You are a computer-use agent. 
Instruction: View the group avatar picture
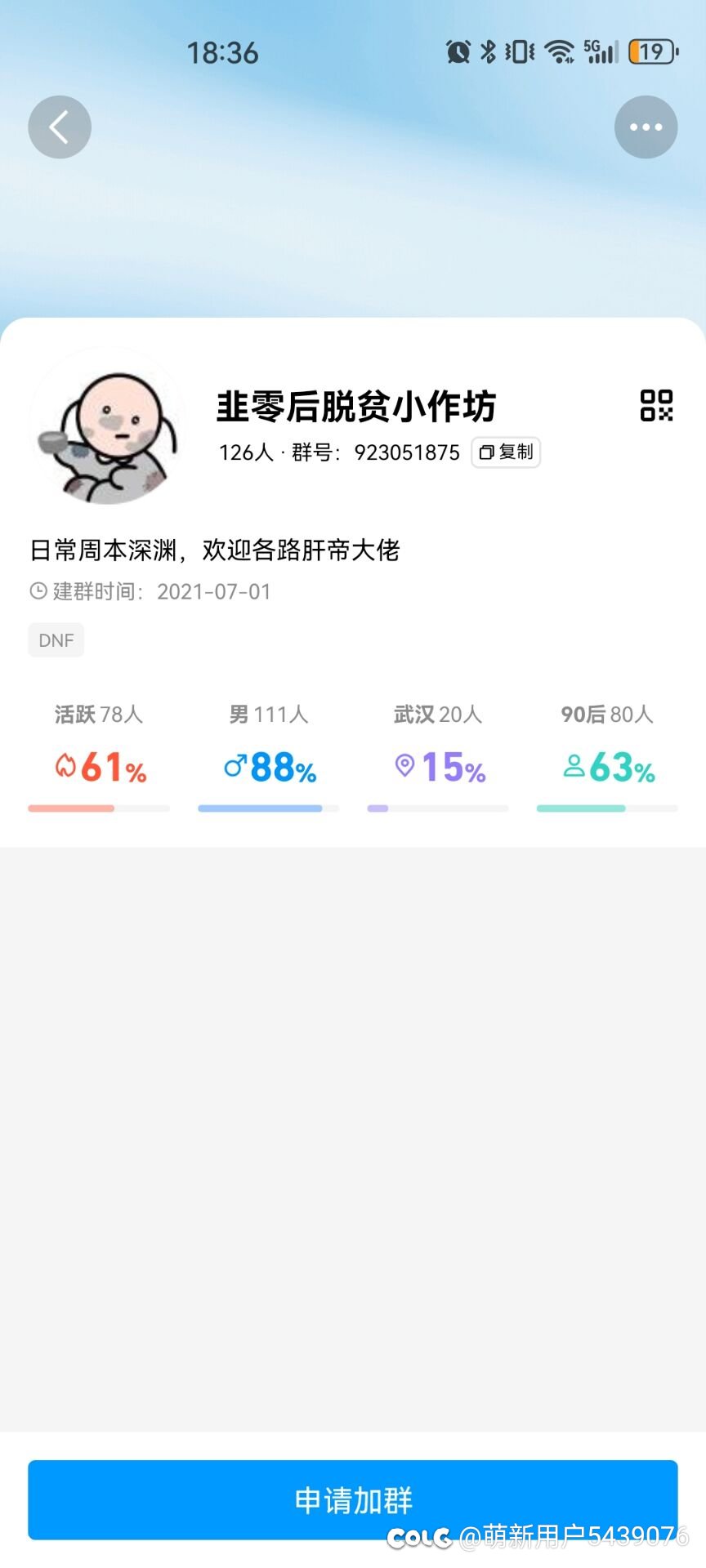tap(106, 426)
